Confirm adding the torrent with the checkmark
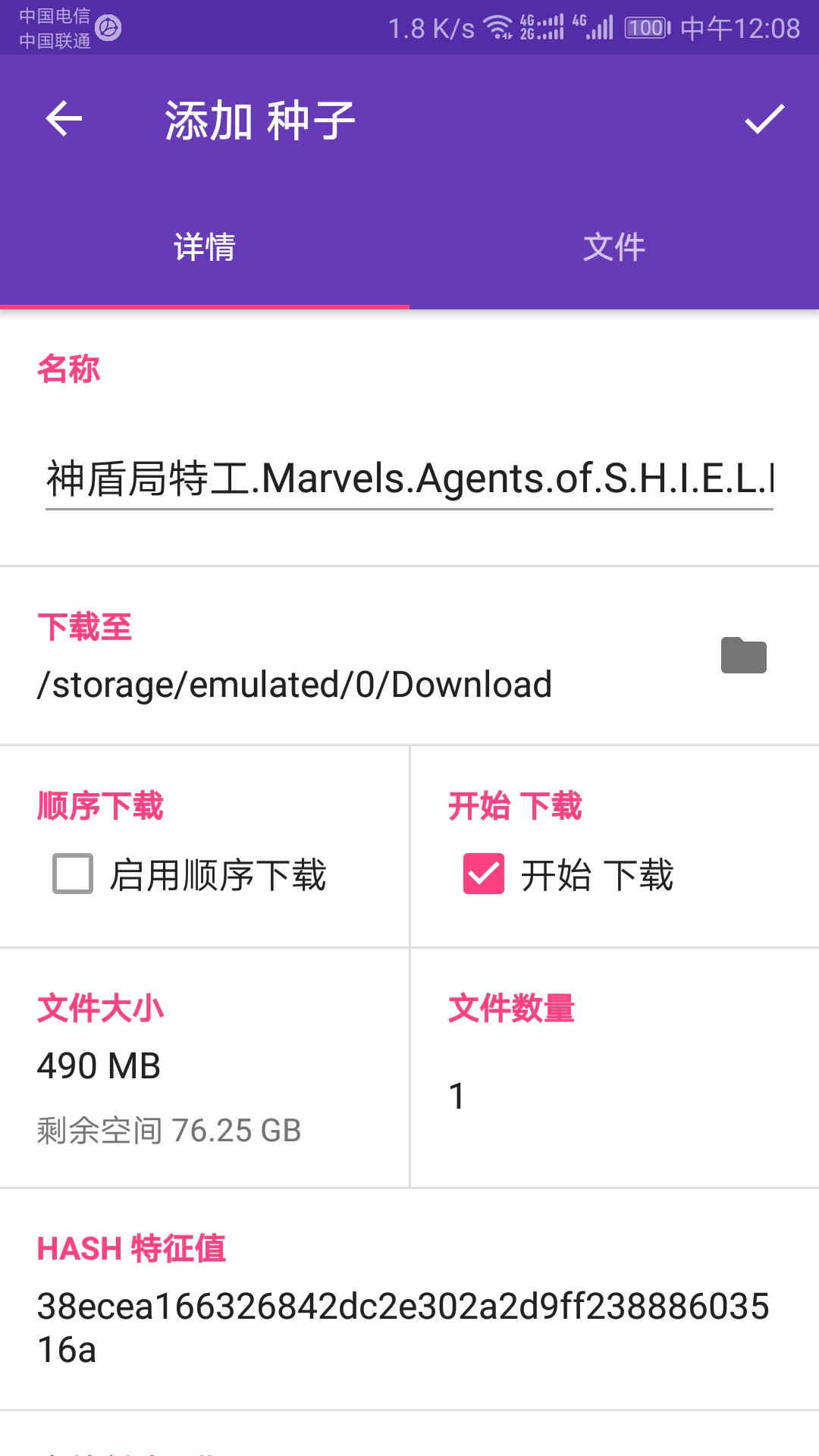Viewport: 819px width, 1456px height. click(x=764, y=119)
